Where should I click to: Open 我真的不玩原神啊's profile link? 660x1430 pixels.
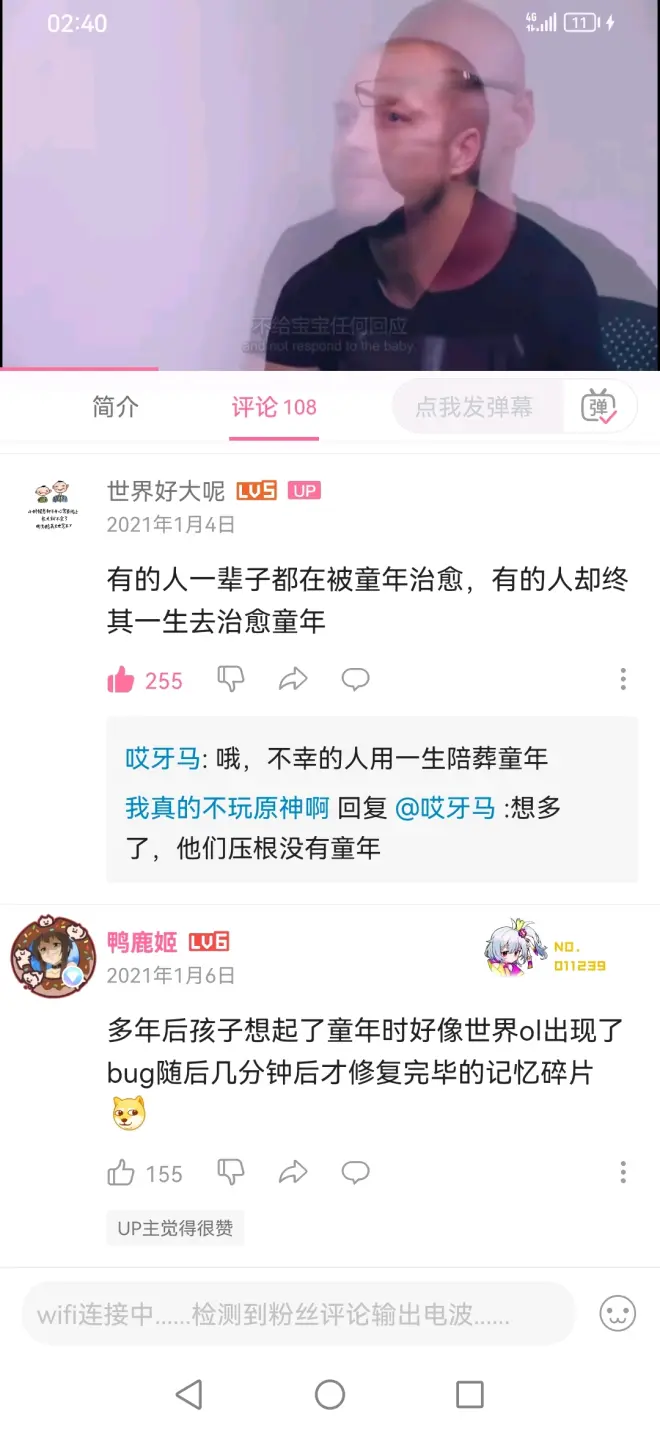(227, 807)
